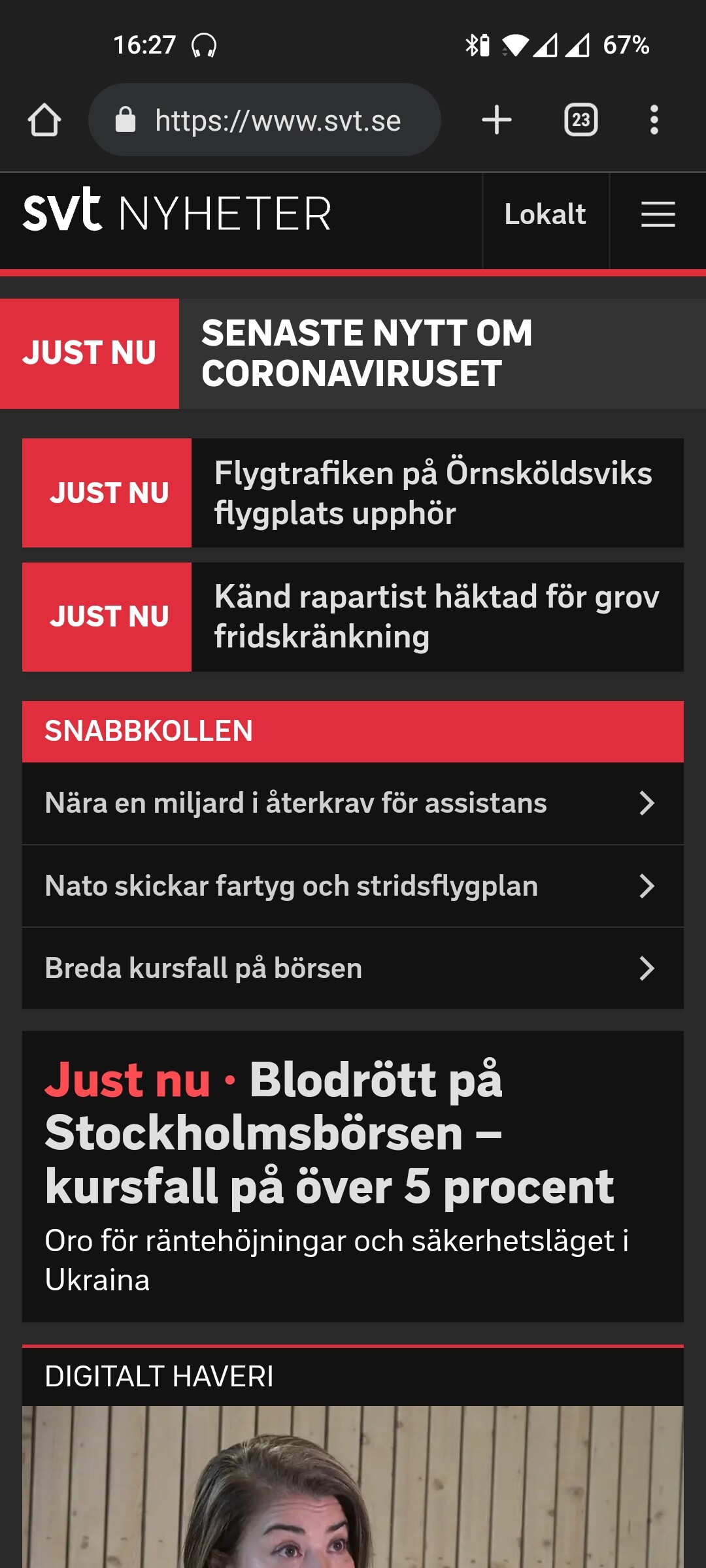Open the Digitalt haveri story image
Screen dimensions: 706x1568
(x=353, y=1490)
